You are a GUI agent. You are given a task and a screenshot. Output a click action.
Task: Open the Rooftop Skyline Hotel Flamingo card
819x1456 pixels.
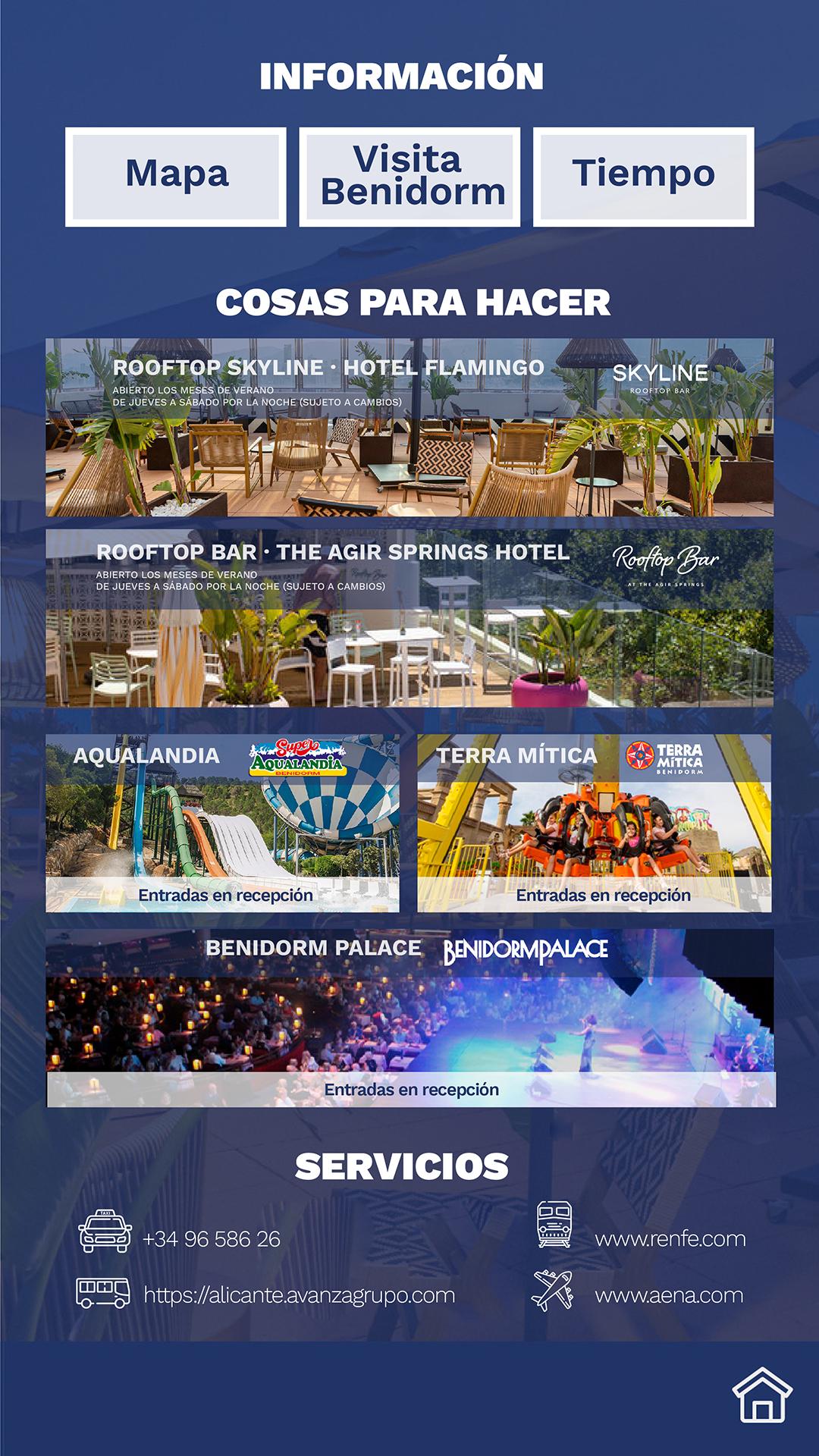(409, 428)
